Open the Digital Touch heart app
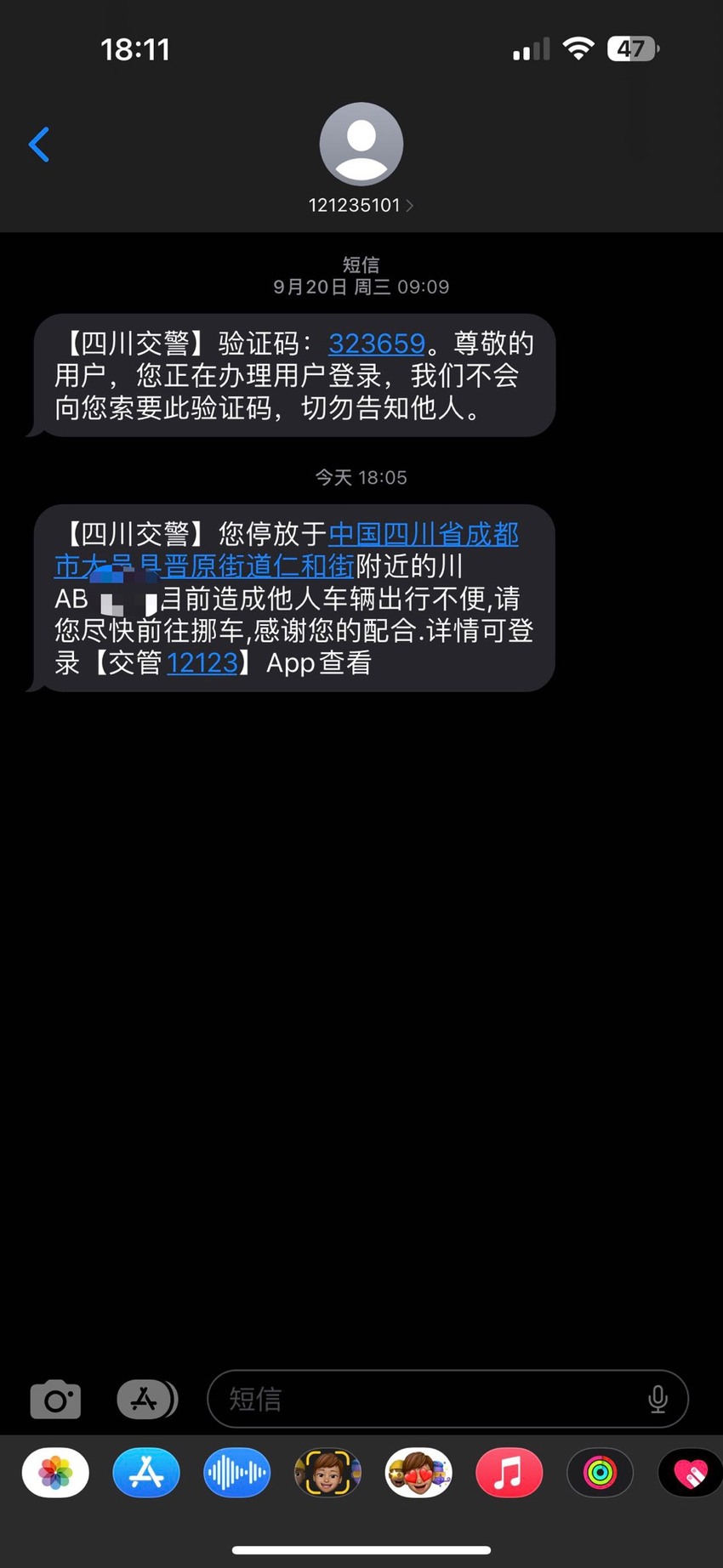The height and width of the screenshot is (1568, 723). point(690,1473)
